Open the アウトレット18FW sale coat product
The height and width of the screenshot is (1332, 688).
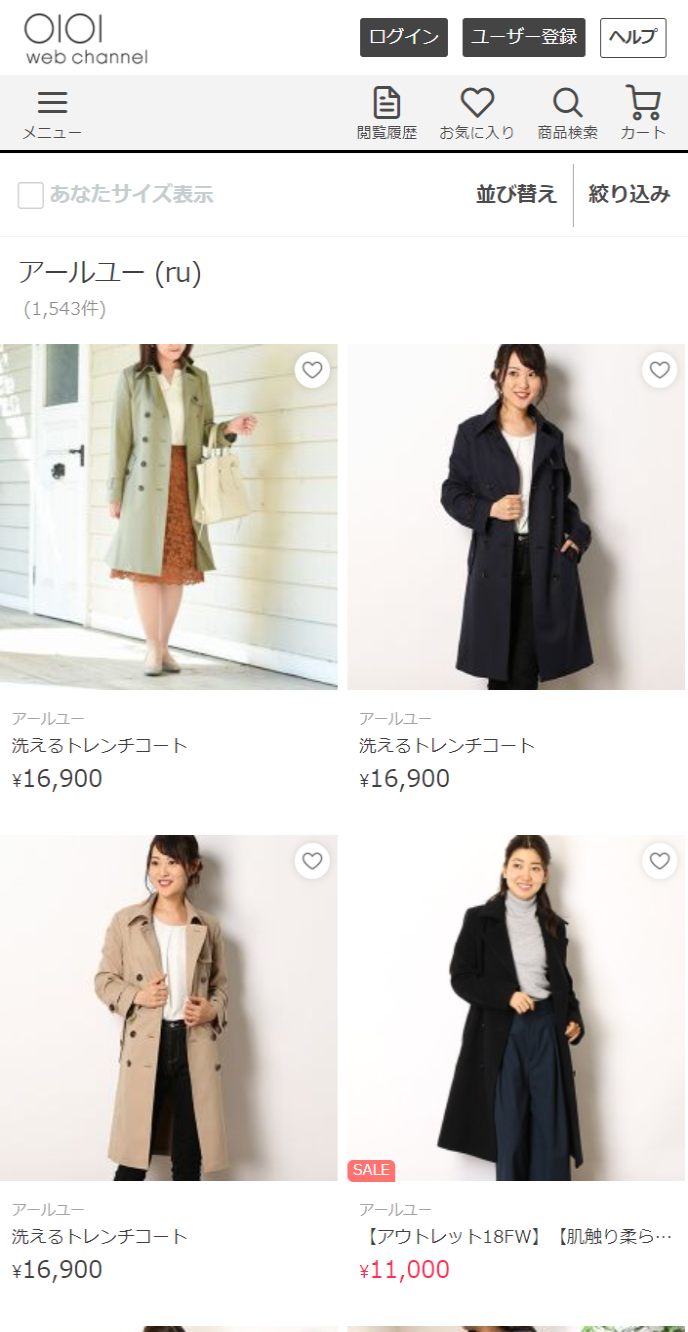click(516, 1008)
